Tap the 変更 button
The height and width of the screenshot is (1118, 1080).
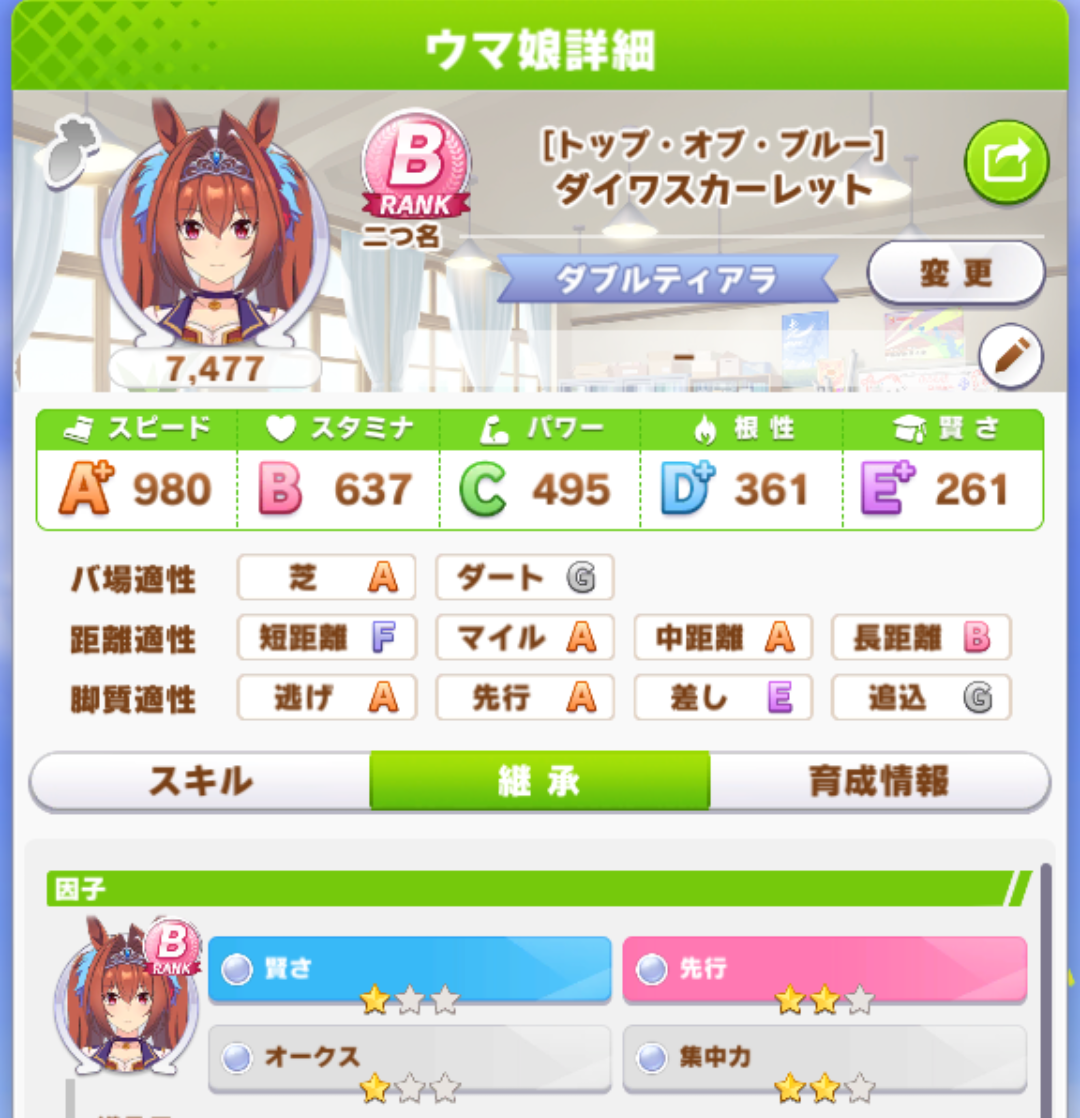pos(955,273)
